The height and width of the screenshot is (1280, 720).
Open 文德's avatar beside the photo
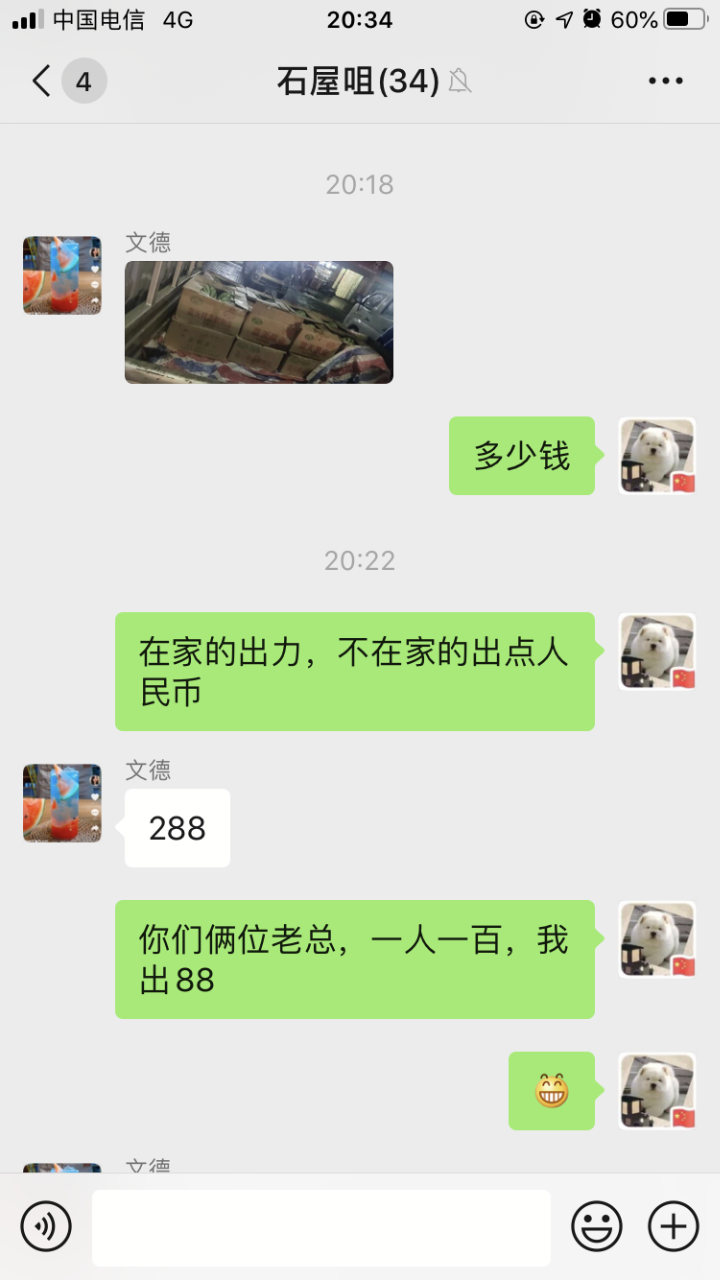point(62,276)
